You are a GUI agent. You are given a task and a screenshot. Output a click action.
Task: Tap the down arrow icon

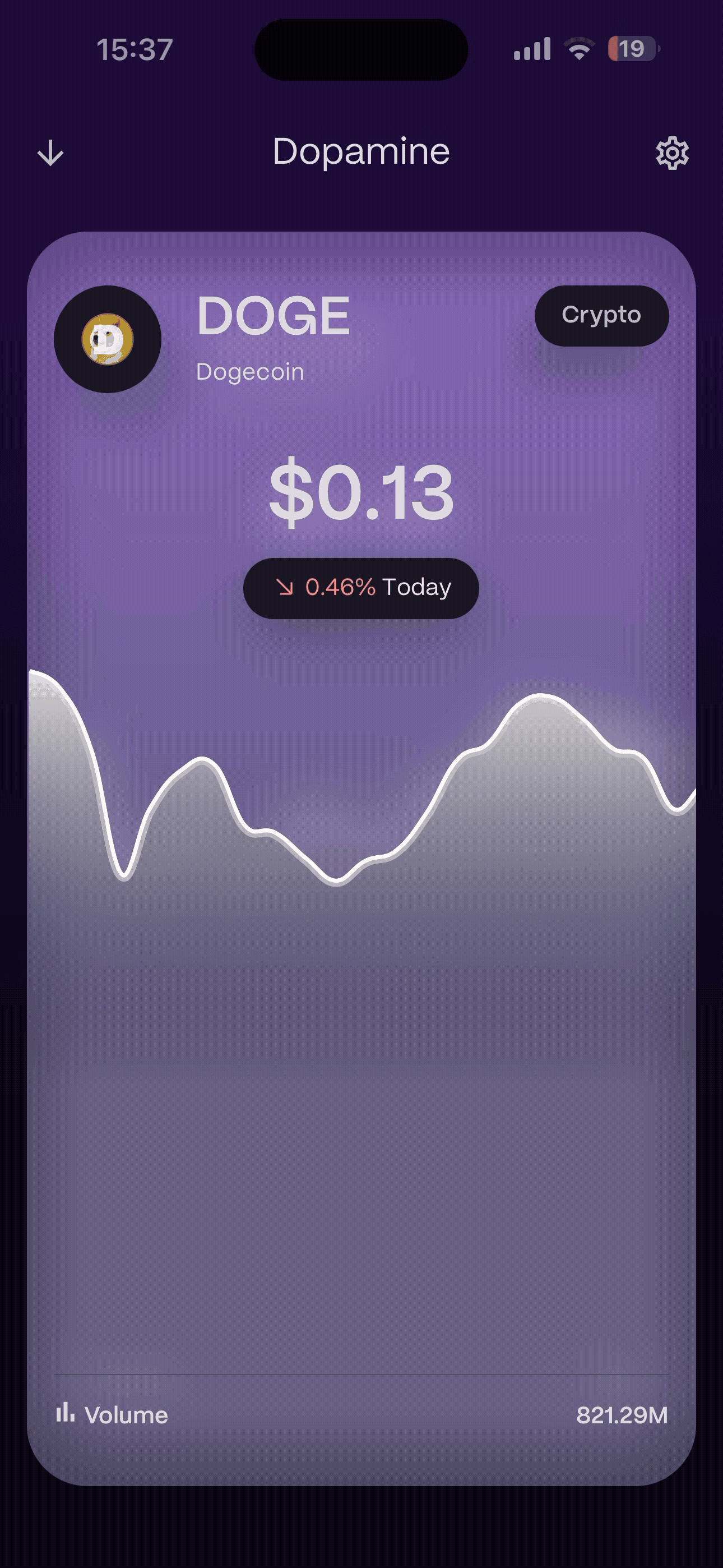click(50, 153)
